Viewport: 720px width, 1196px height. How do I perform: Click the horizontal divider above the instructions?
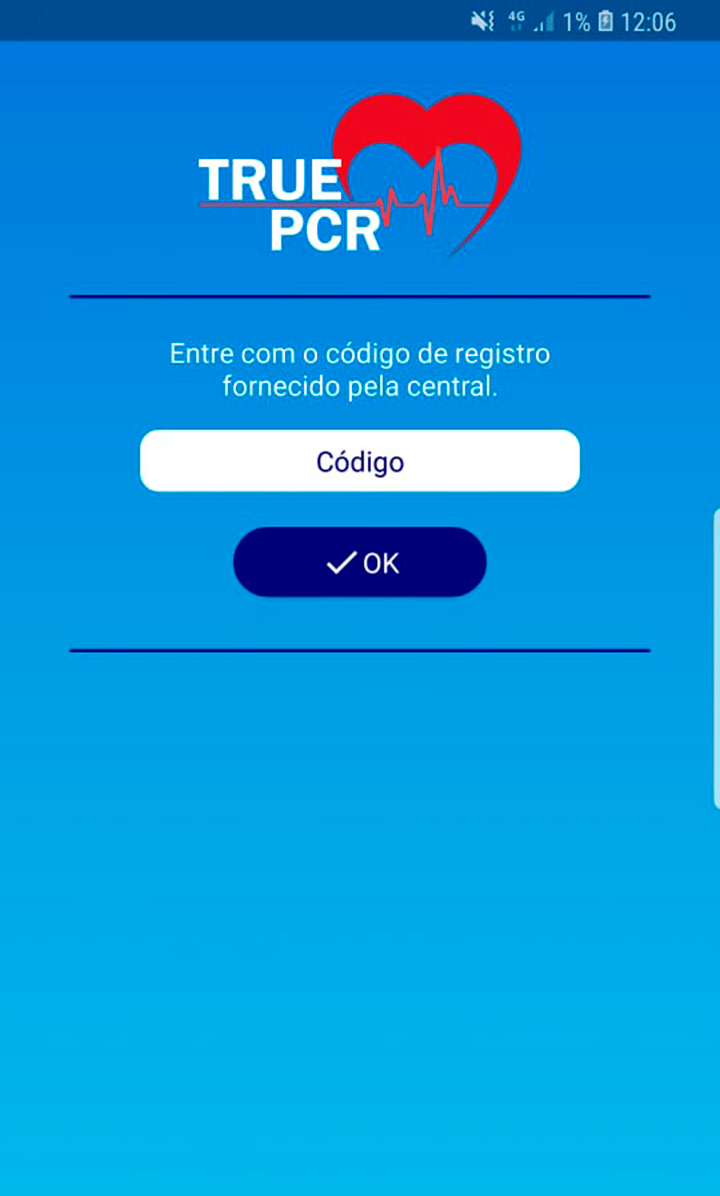tap(360, 295)
